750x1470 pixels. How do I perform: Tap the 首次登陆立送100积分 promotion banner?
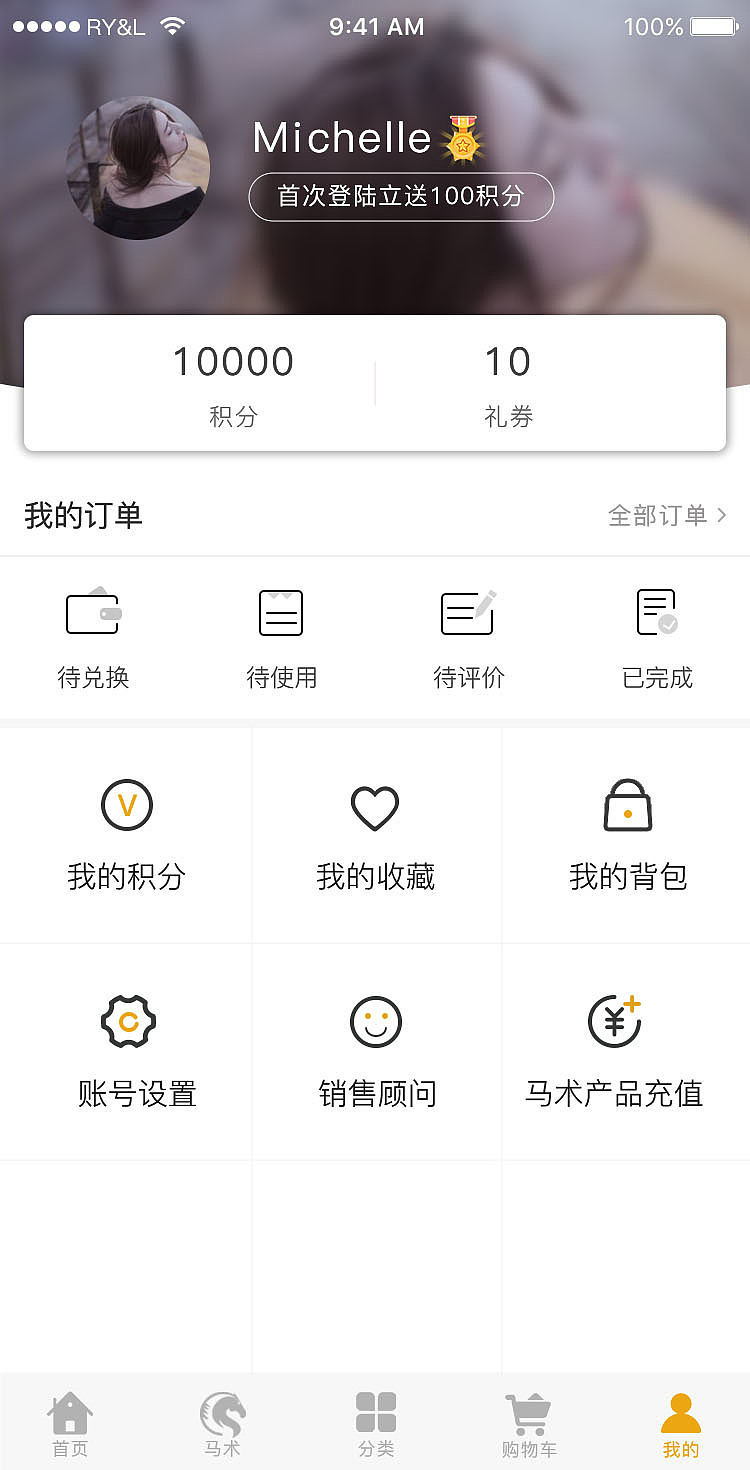400,197
